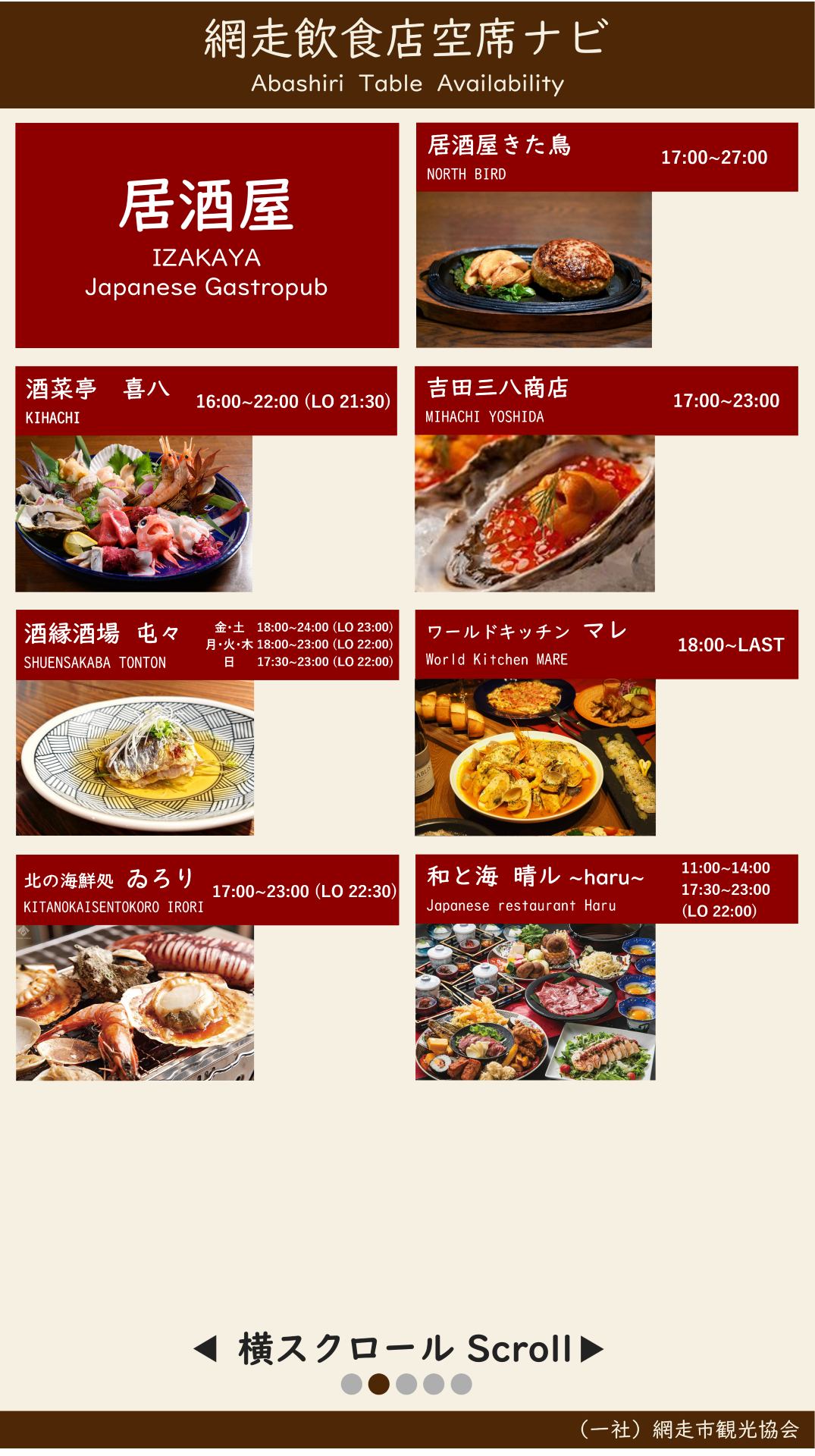This screenshot has width=815, height=1456.
Task: Open the World Kitchen MARE card
Action: tap(607, 723)
